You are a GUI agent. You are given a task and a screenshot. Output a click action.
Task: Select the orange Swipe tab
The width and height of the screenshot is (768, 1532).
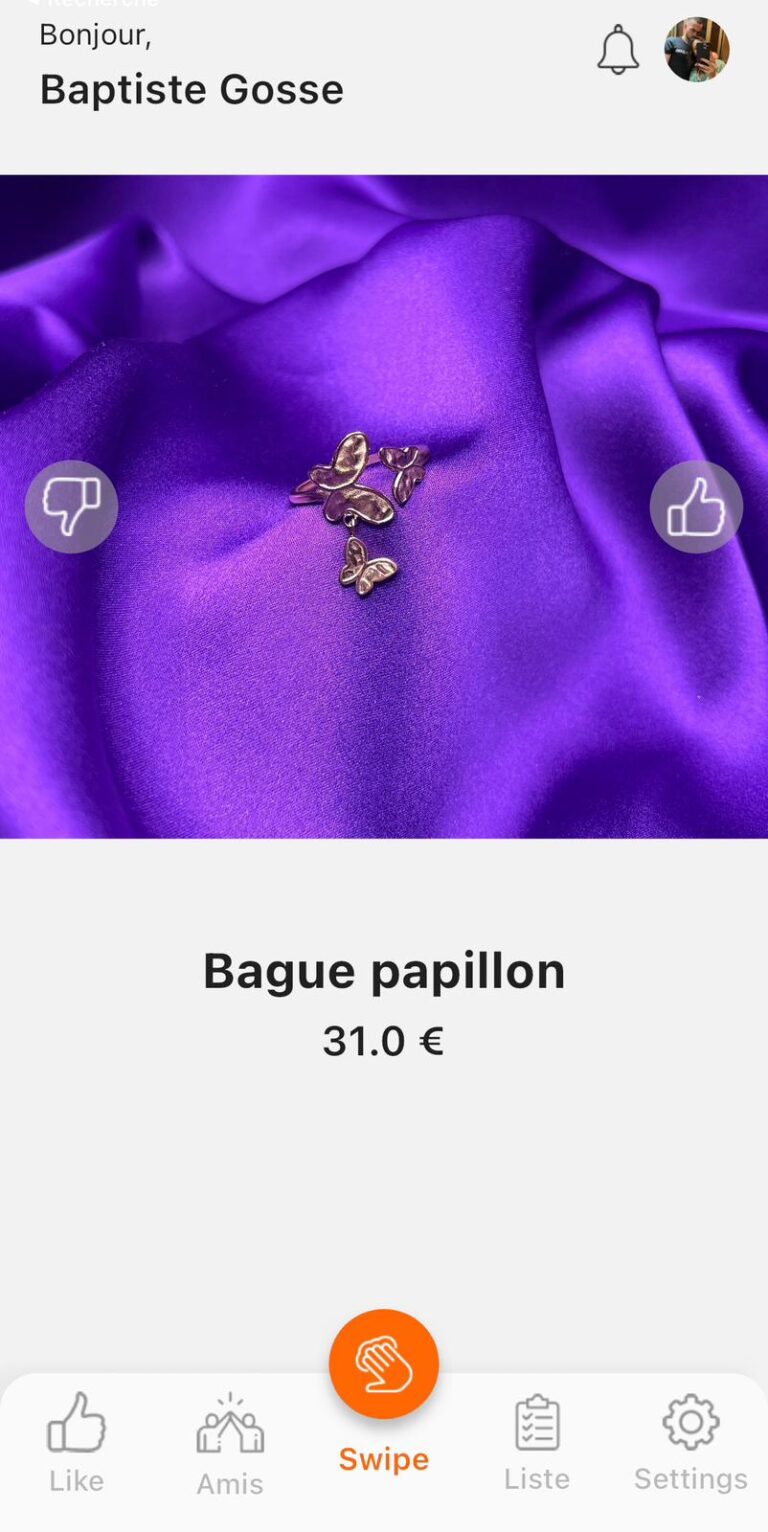[384, 1365]
